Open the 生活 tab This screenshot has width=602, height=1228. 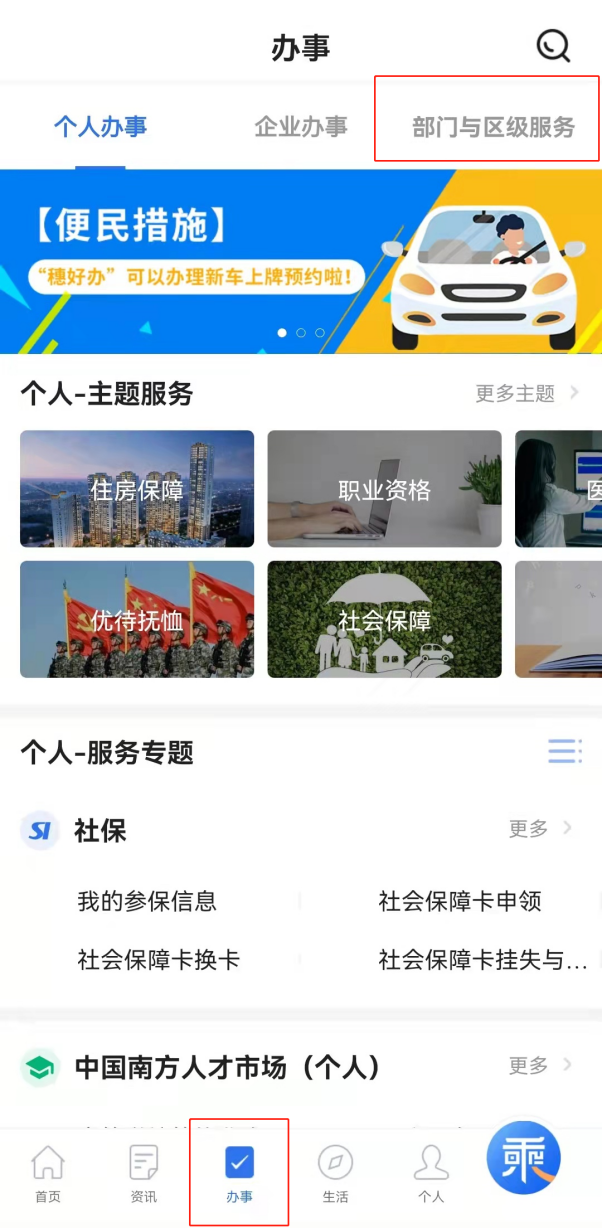[335, 1173]
